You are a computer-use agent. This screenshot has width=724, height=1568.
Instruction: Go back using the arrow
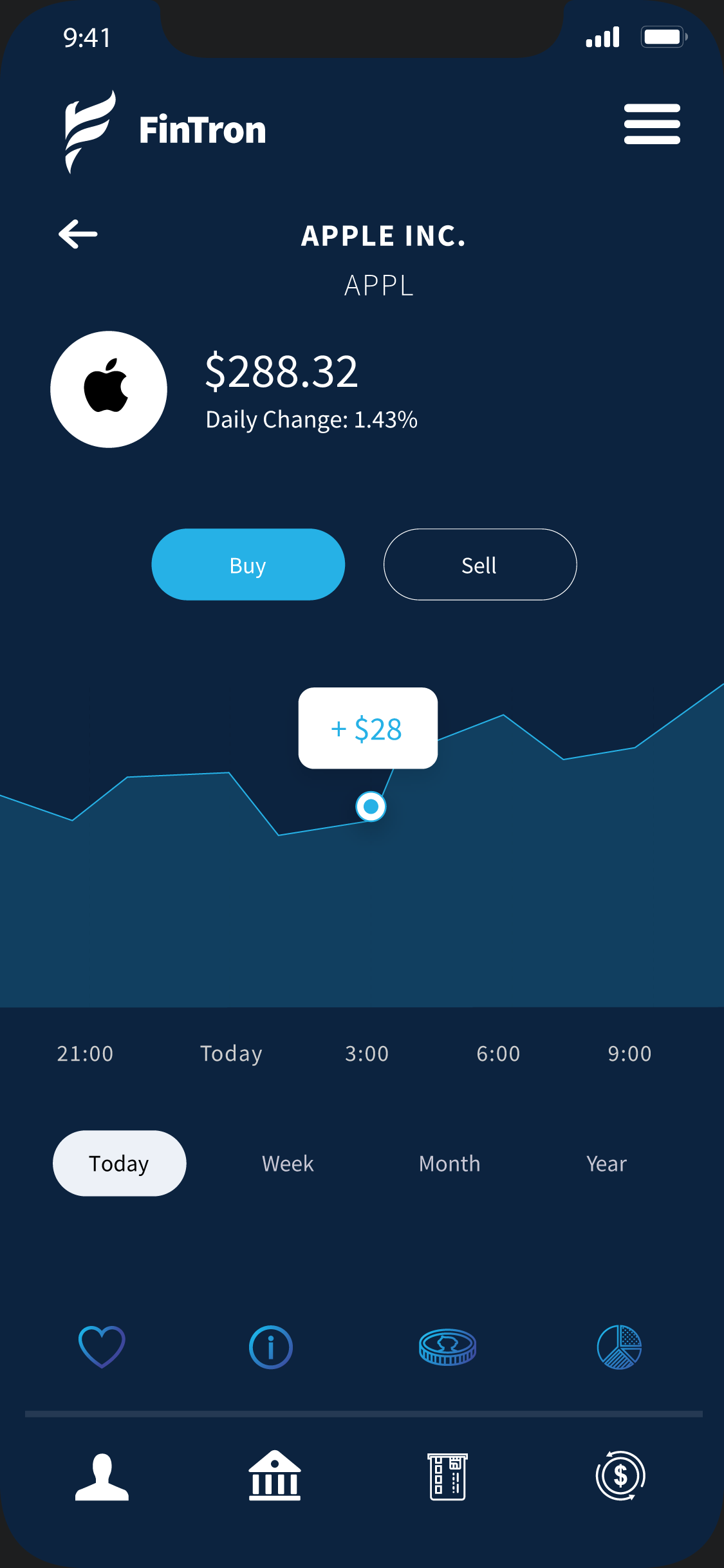78,234
